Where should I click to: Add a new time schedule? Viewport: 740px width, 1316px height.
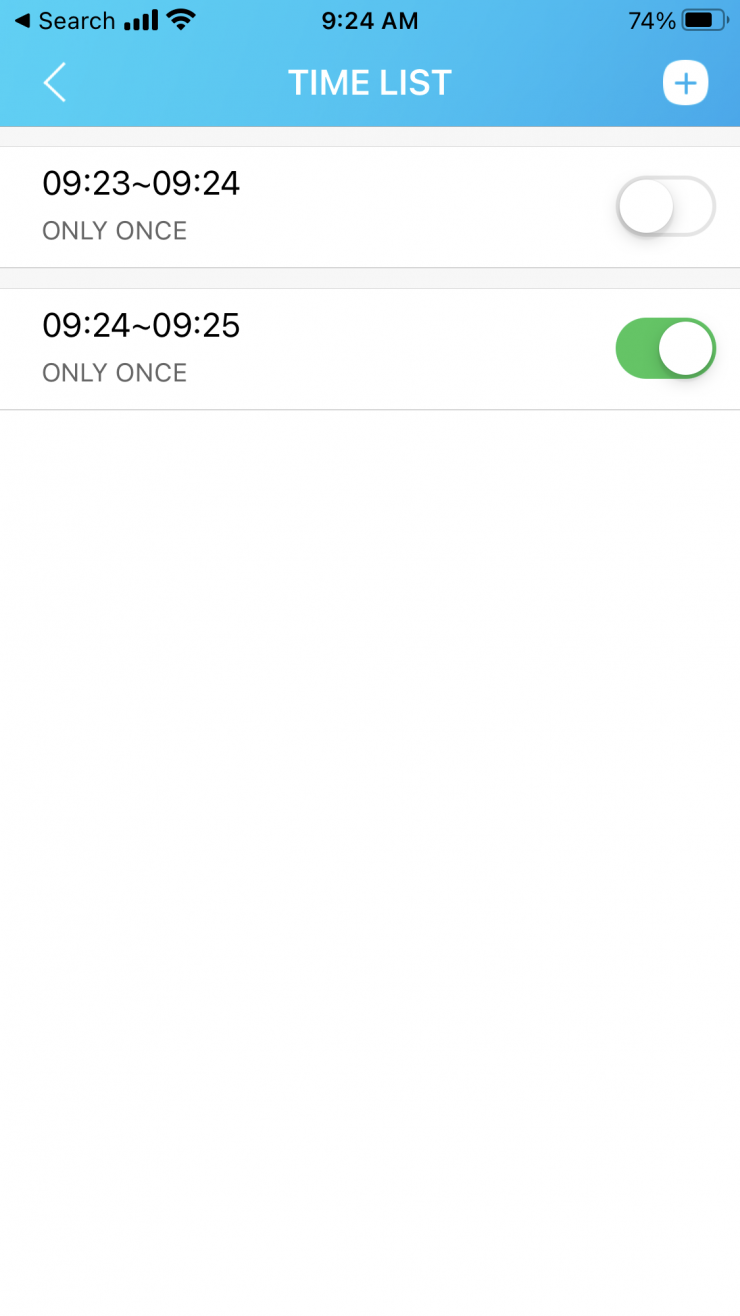[685, 83]
